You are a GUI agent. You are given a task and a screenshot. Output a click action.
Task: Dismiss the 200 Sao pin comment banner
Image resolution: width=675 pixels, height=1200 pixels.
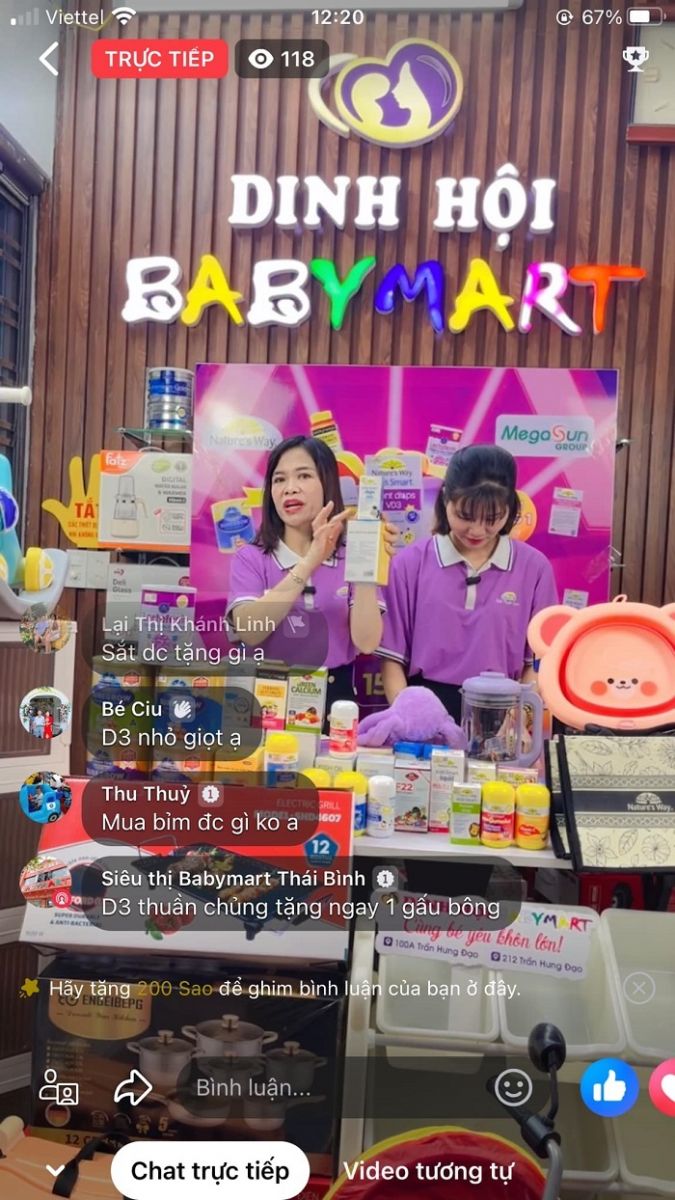(x=639, y=989)
